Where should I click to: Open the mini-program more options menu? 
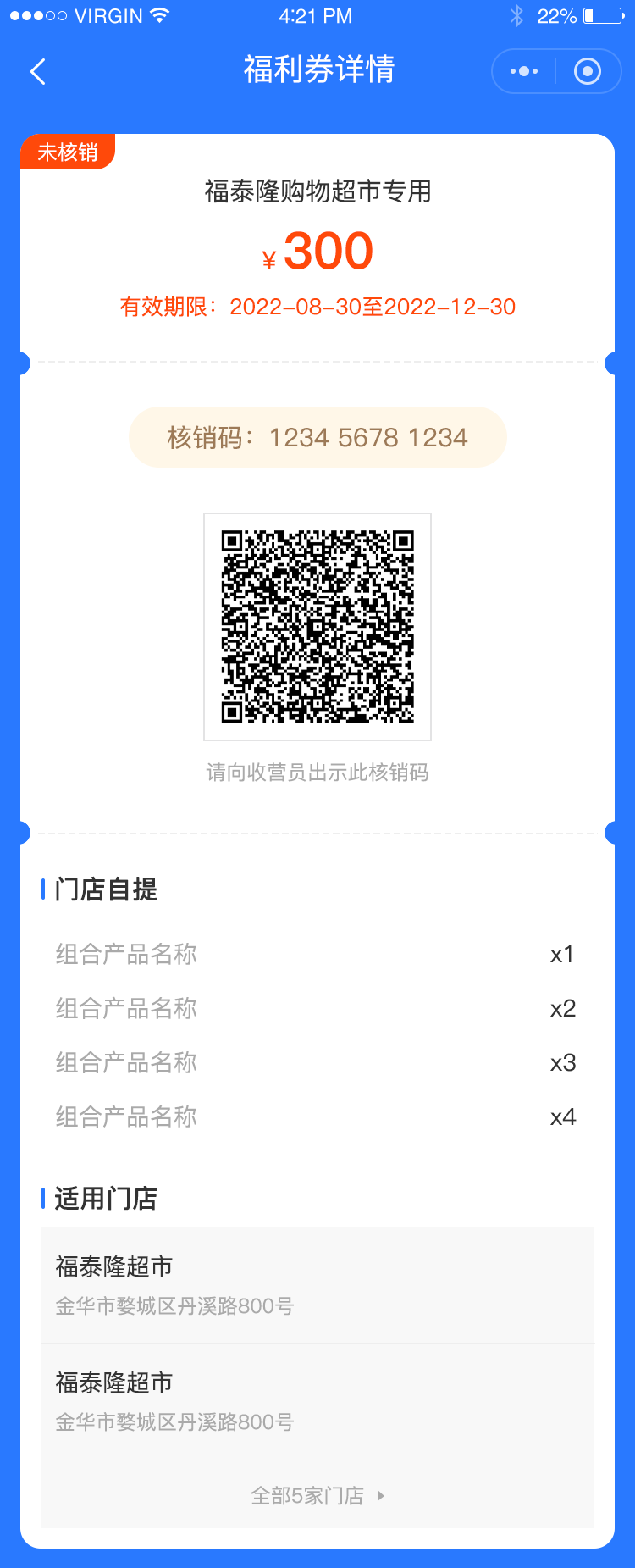tap(523, 71)
